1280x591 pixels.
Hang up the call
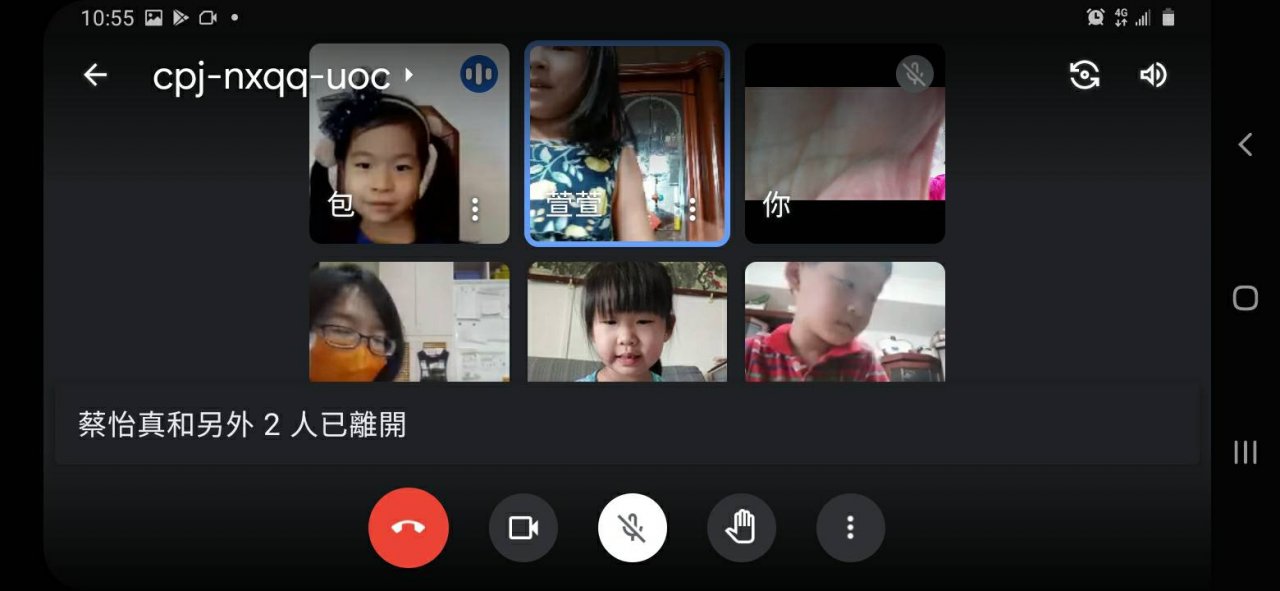[x=408, y=528]
